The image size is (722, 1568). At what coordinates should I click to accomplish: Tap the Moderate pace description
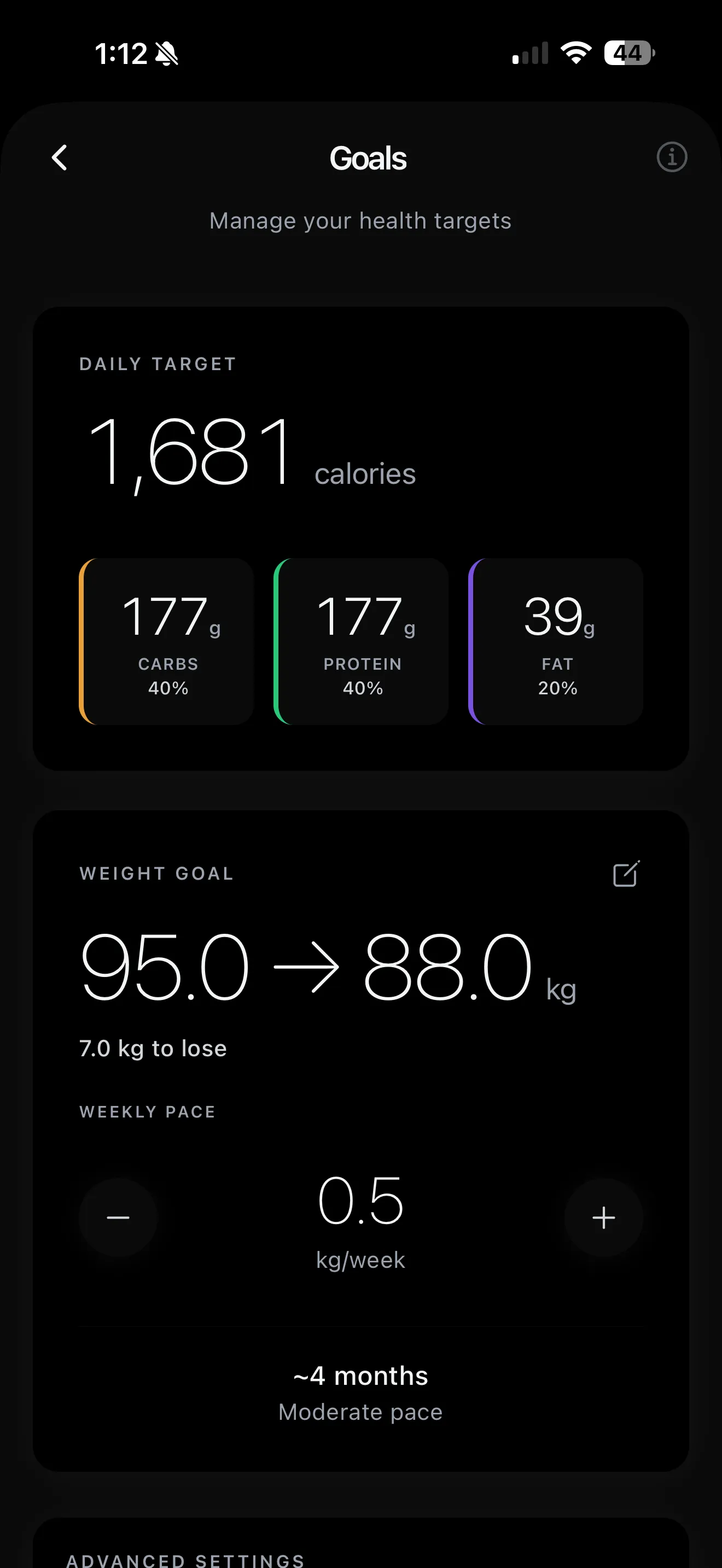360,1412
